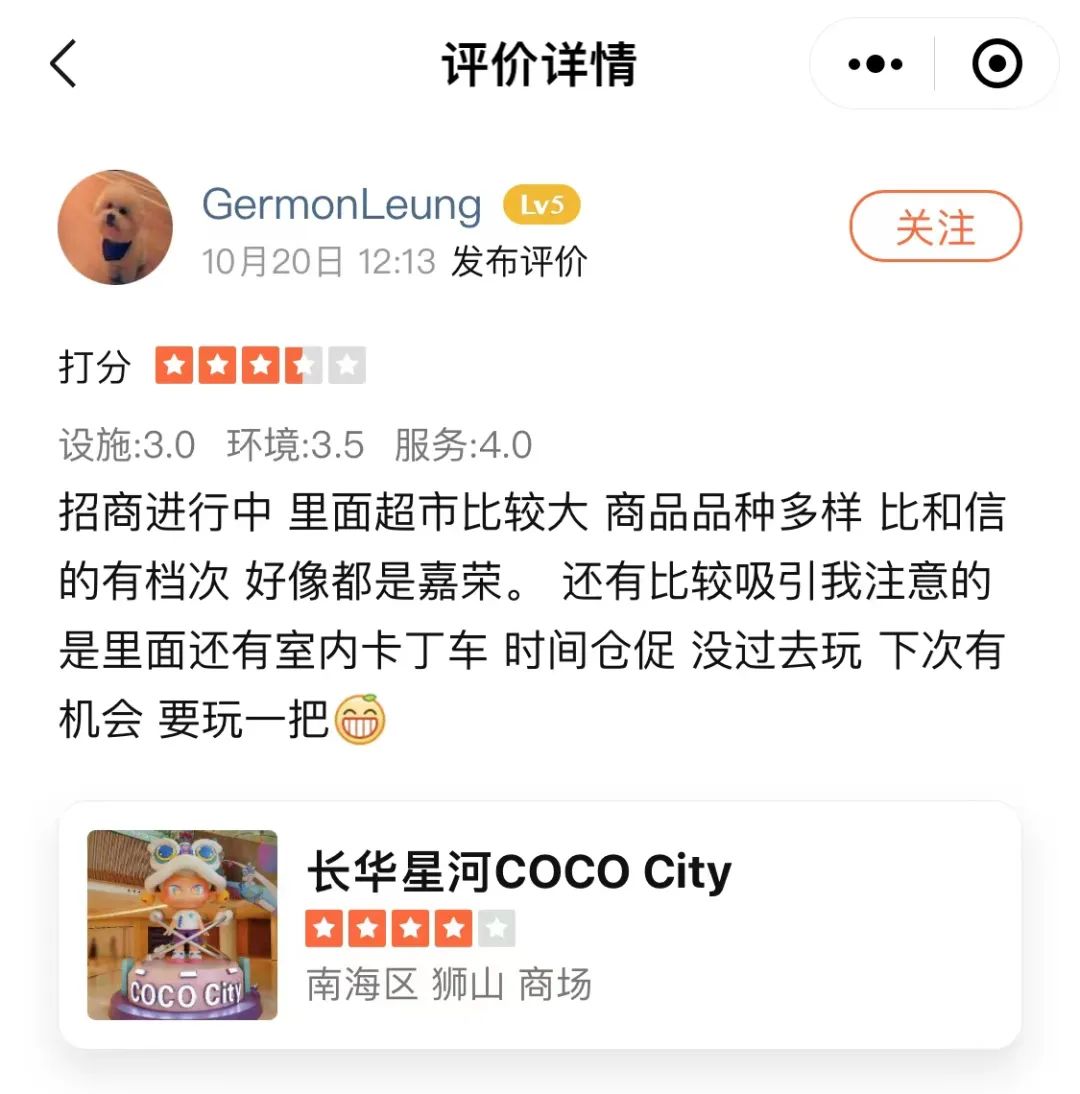Click the username GermonLeung
Image resolution: width=1080 pixels, height=1094 pixels.
point(340,204)
